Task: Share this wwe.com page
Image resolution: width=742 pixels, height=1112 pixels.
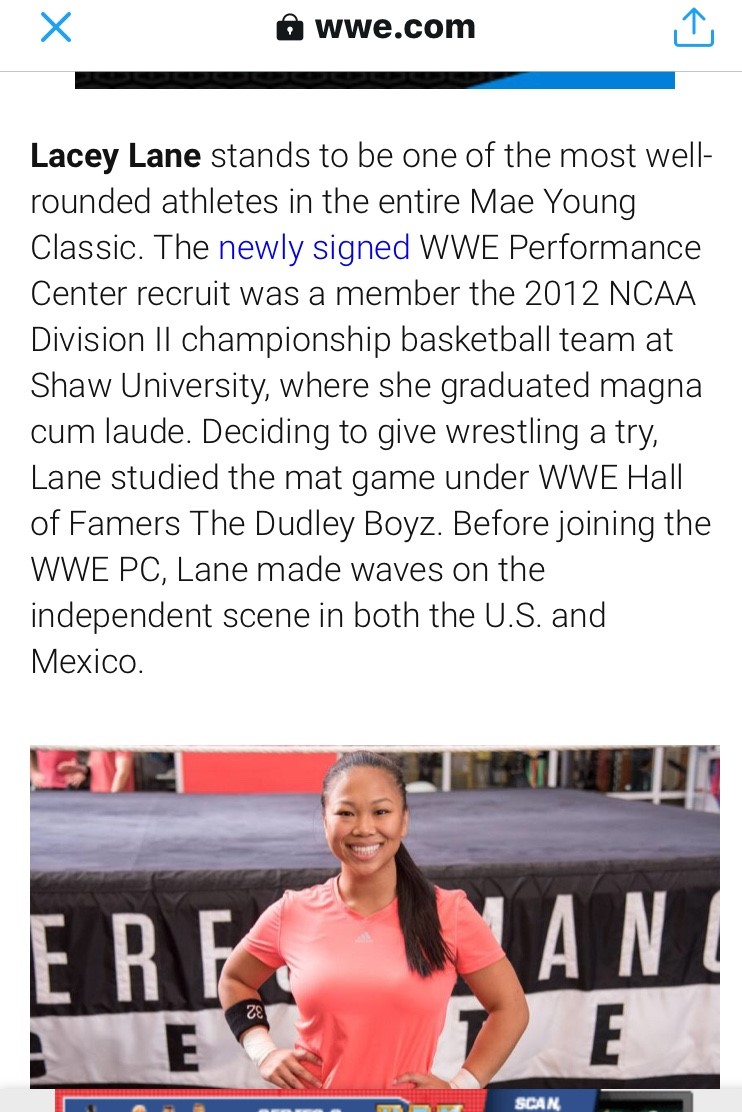Action: [693, 28]
